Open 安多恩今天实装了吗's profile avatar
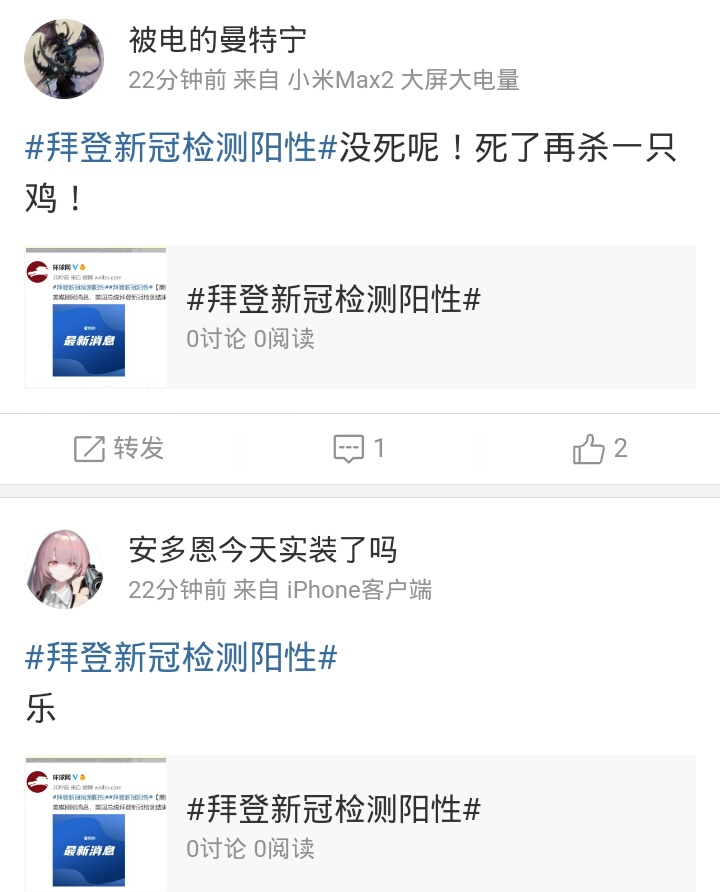Viewport: 720px width, 892px height. pos(64,569)
